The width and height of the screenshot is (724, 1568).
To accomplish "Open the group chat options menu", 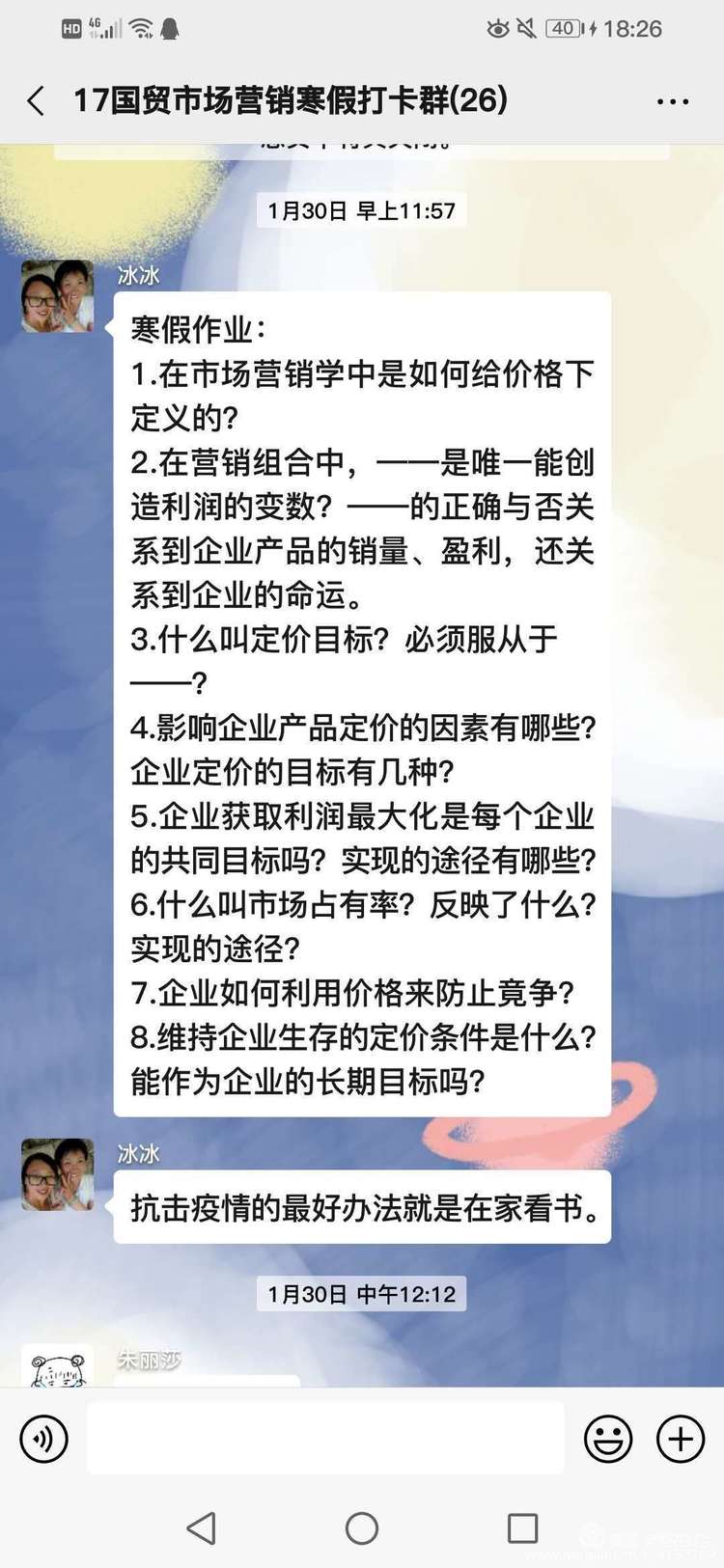I will tap(672, 101).
